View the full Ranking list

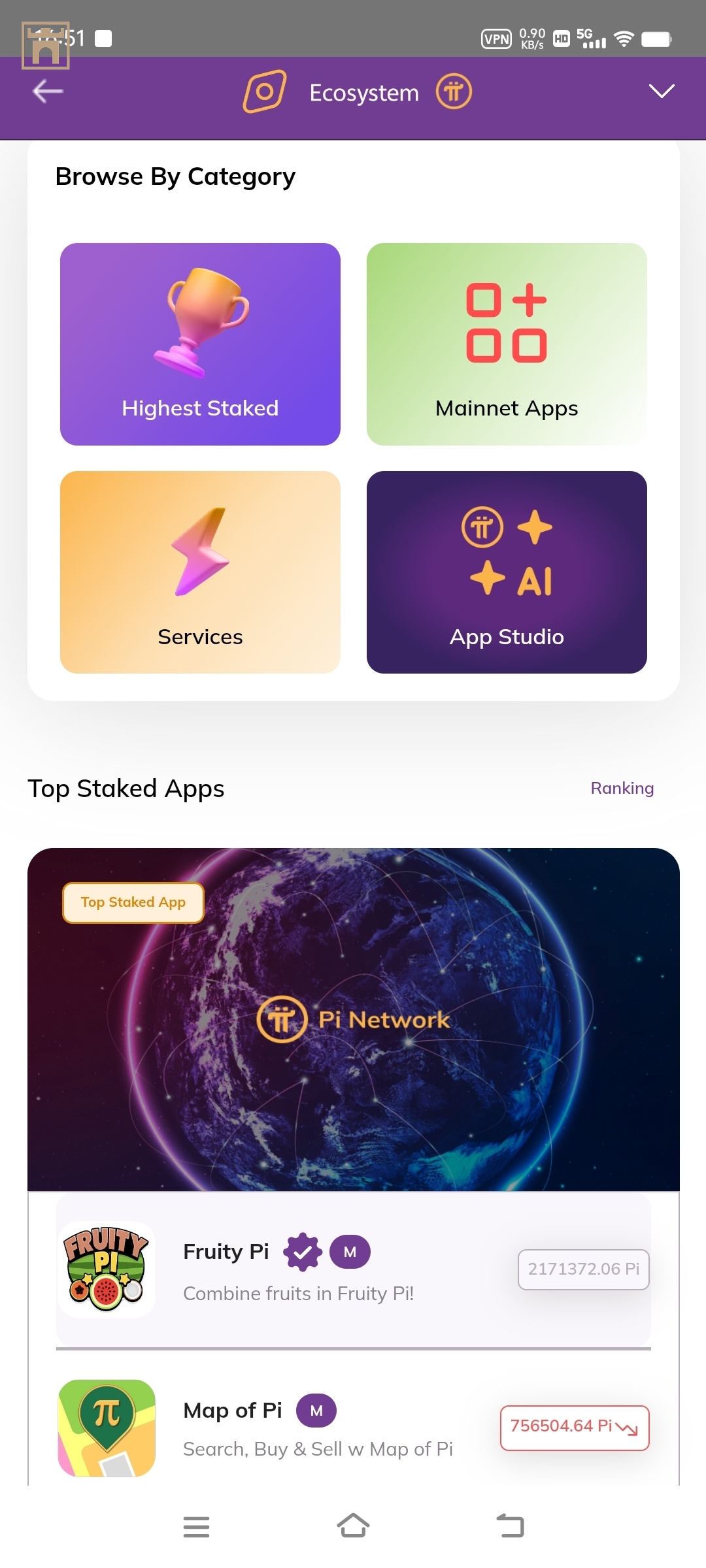tap(622, 788)
